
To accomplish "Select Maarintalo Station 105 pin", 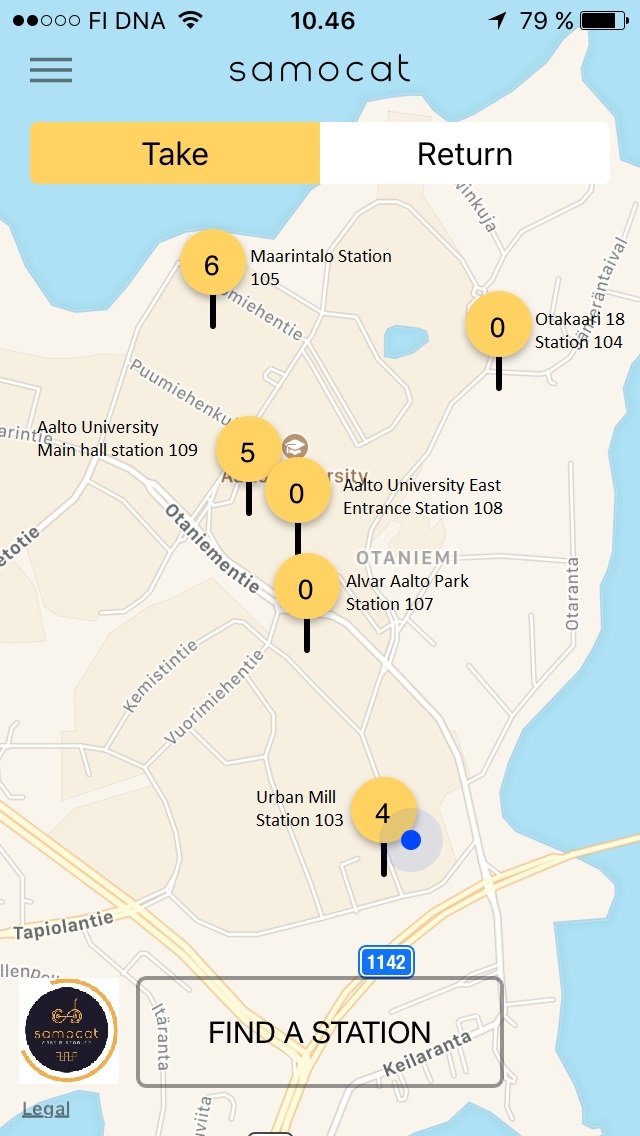I will click(212, 266).
